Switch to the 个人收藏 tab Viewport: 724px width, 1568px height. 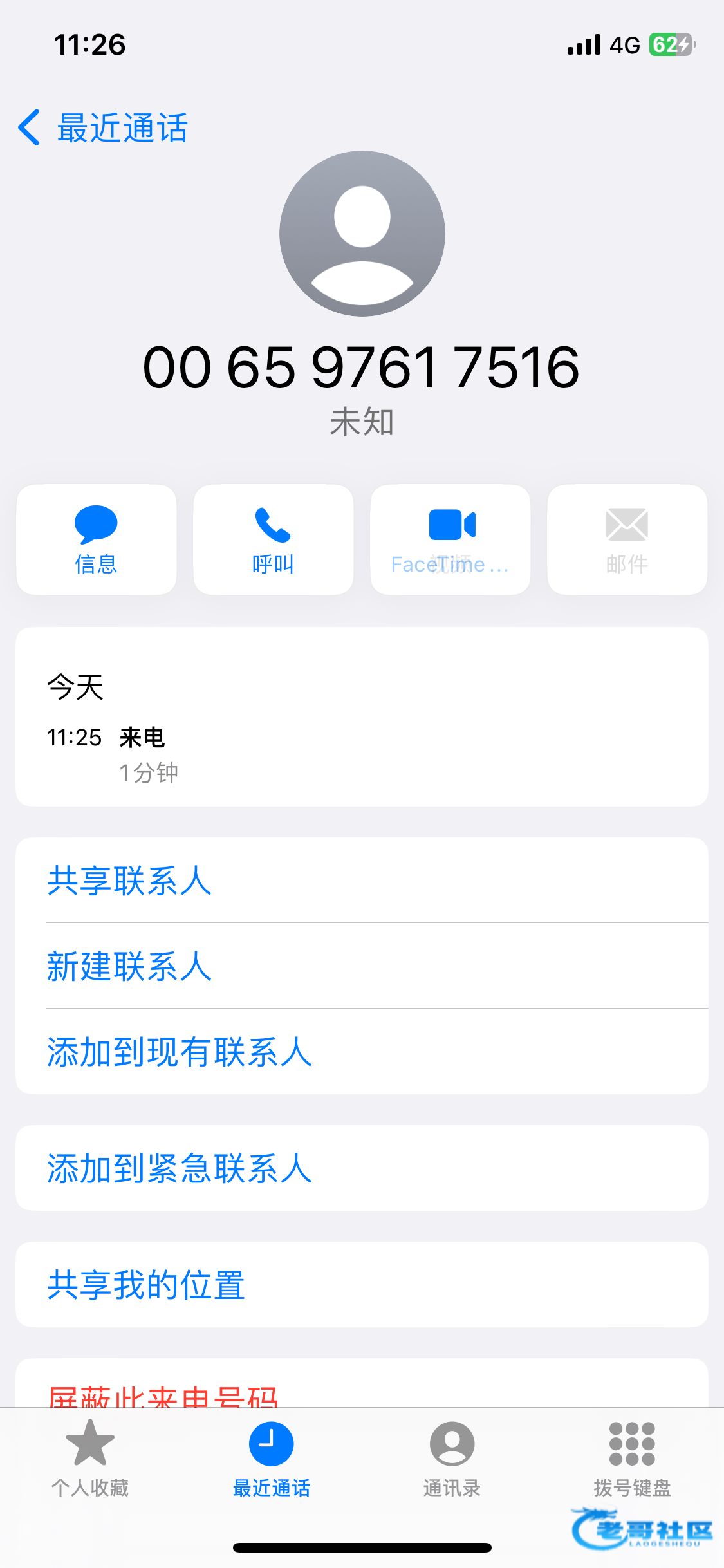[90, 1459]
